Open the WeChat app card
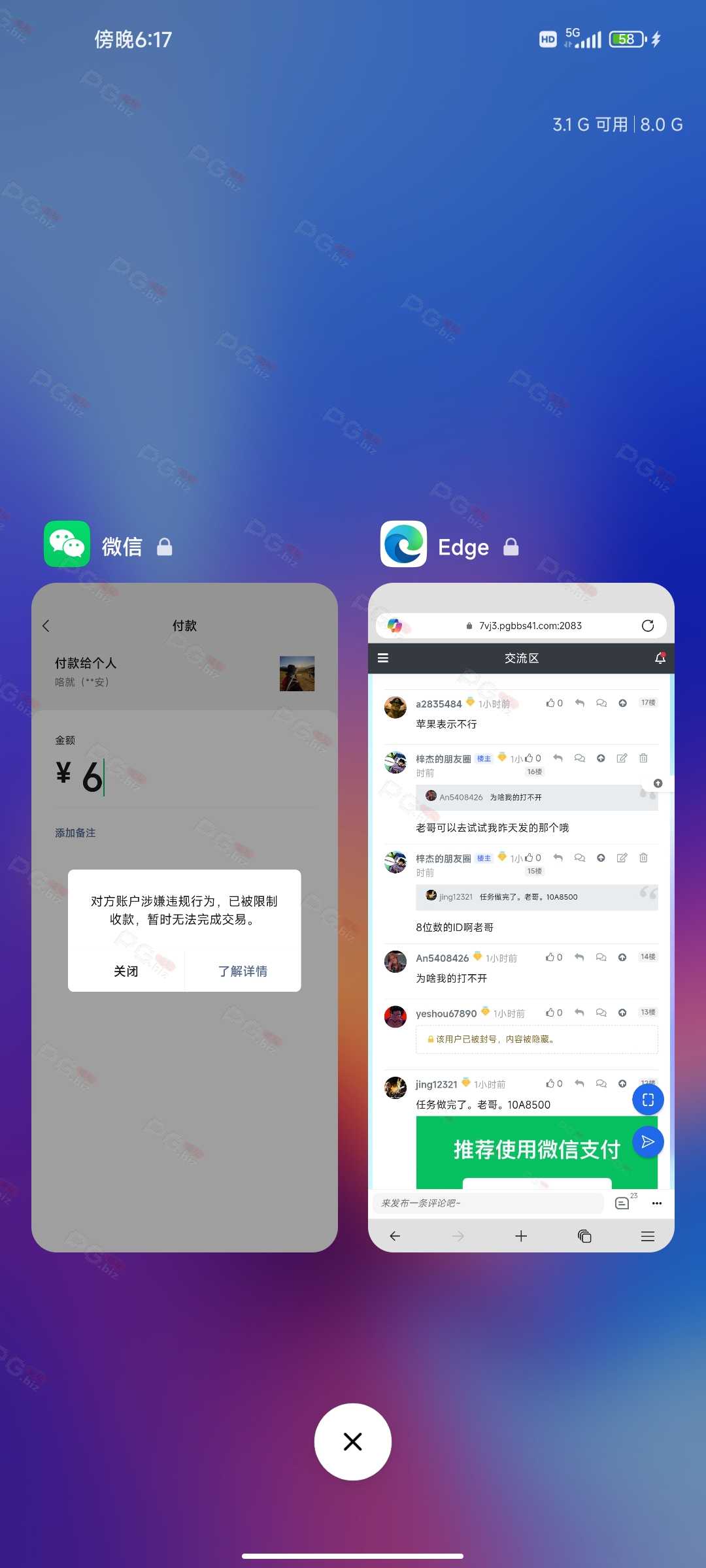 pyautogui.click(x=184, y=917)
